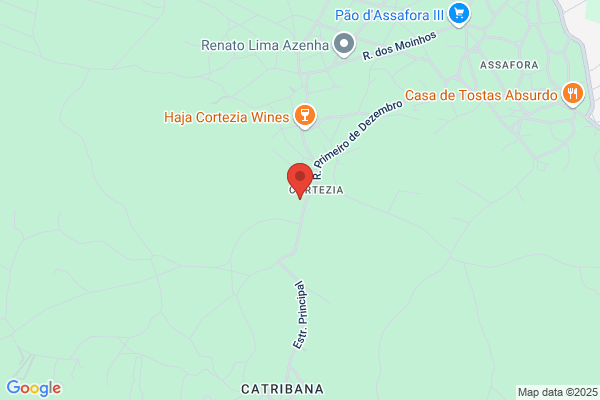
Task: Open the Pão d'Assafora III shop marker
Action: pyautogui.click(x=459, y=15)
